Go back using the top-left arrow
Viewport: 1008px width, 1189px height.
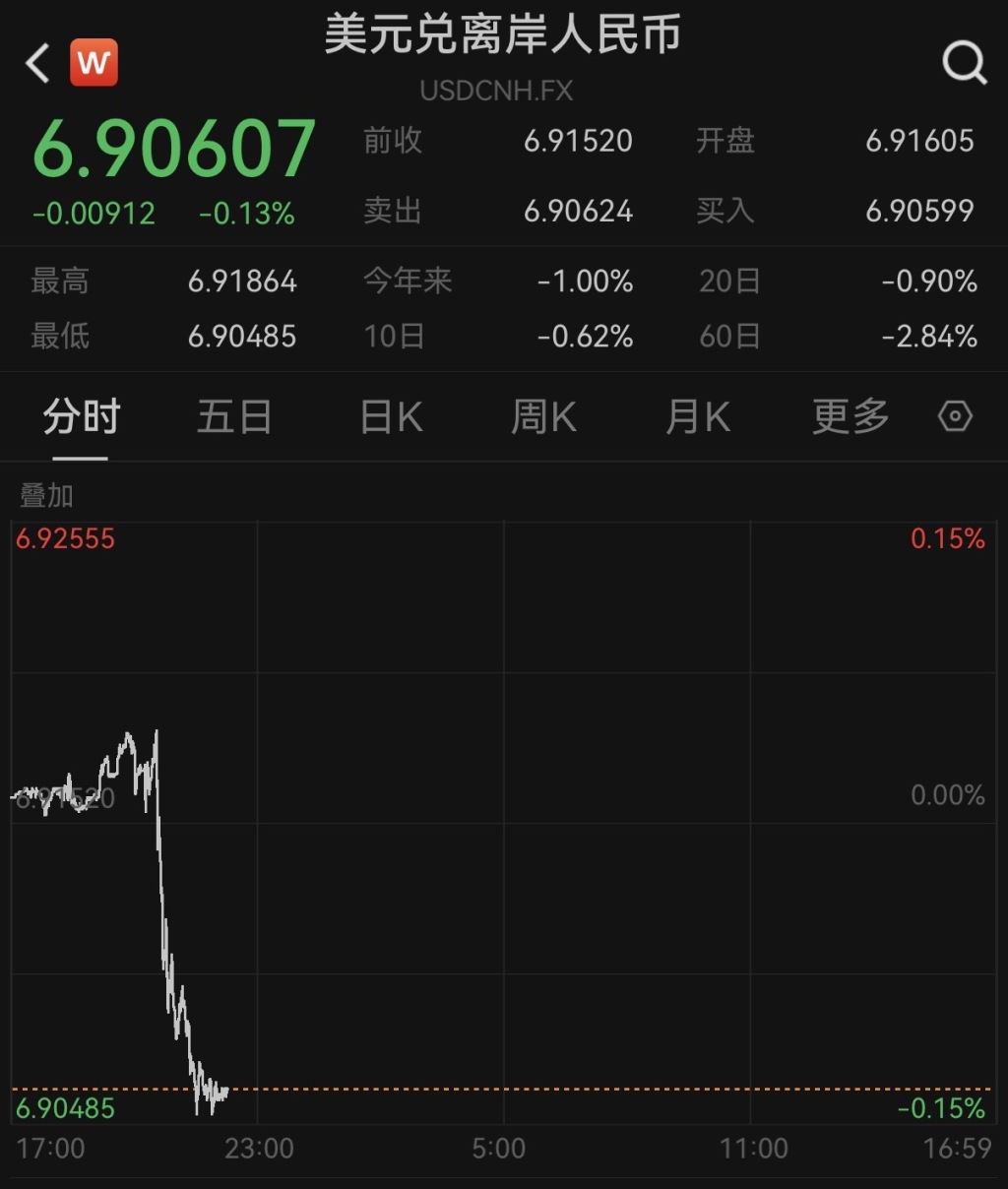37,64
